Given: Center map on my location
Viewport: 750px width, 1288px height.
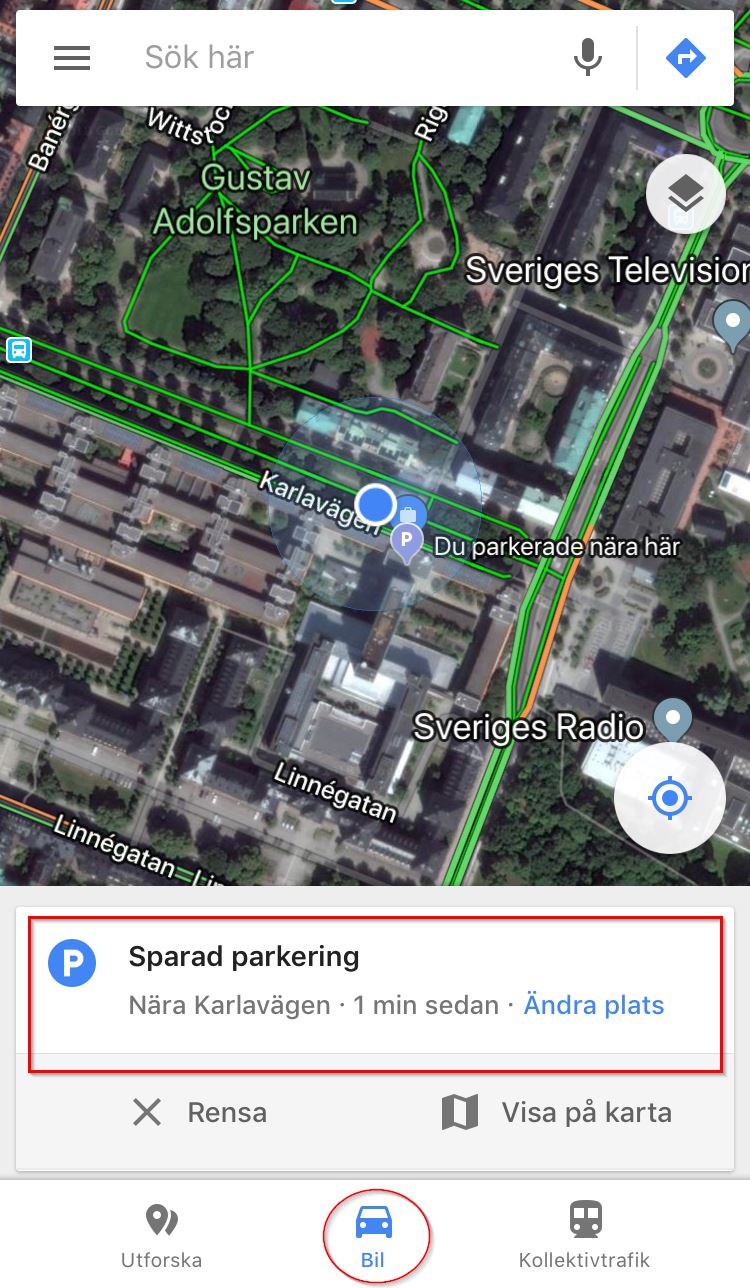Looking at the screenshot, I should [x=669, y=798].
